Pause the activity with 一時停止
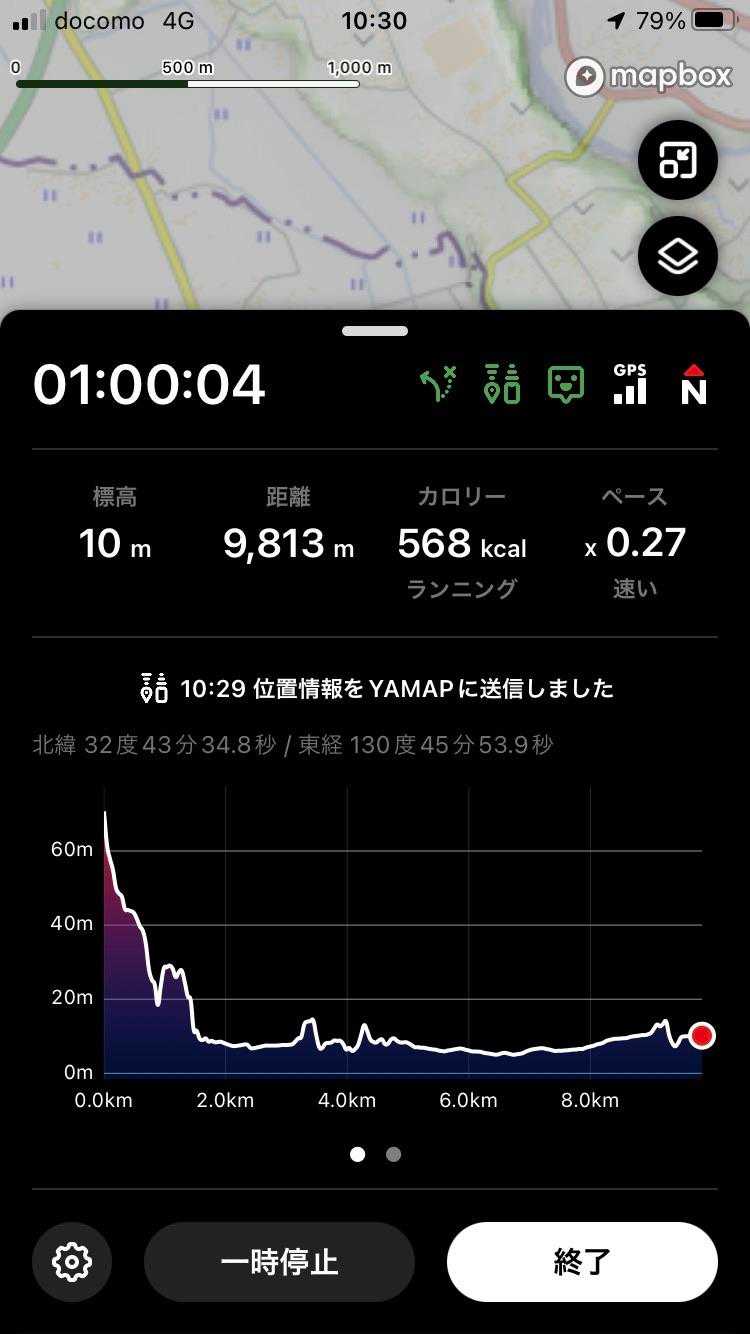This screenshot has width=750, height=1334. 279,1261
